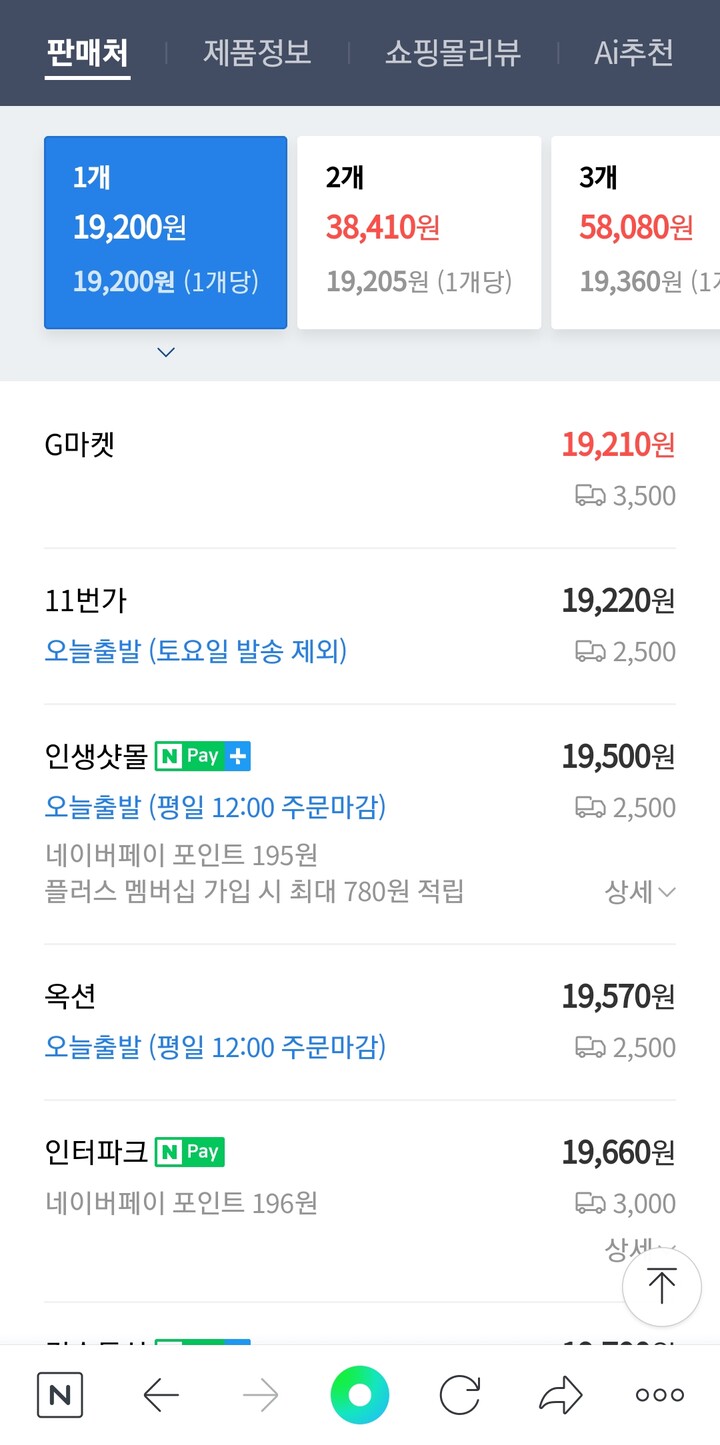The image size is (720, 1445).
Task: Open the Ai추천 tab
Action: point(631,55)
